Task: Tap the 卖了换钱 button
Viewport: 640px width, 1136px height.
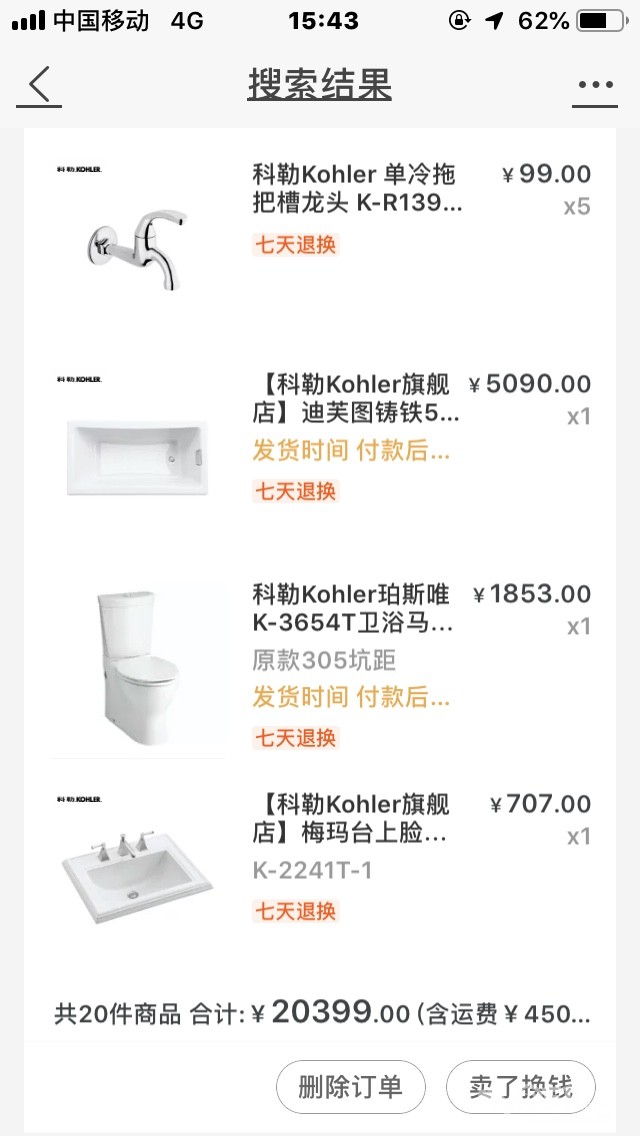Action: point(520,1086)
